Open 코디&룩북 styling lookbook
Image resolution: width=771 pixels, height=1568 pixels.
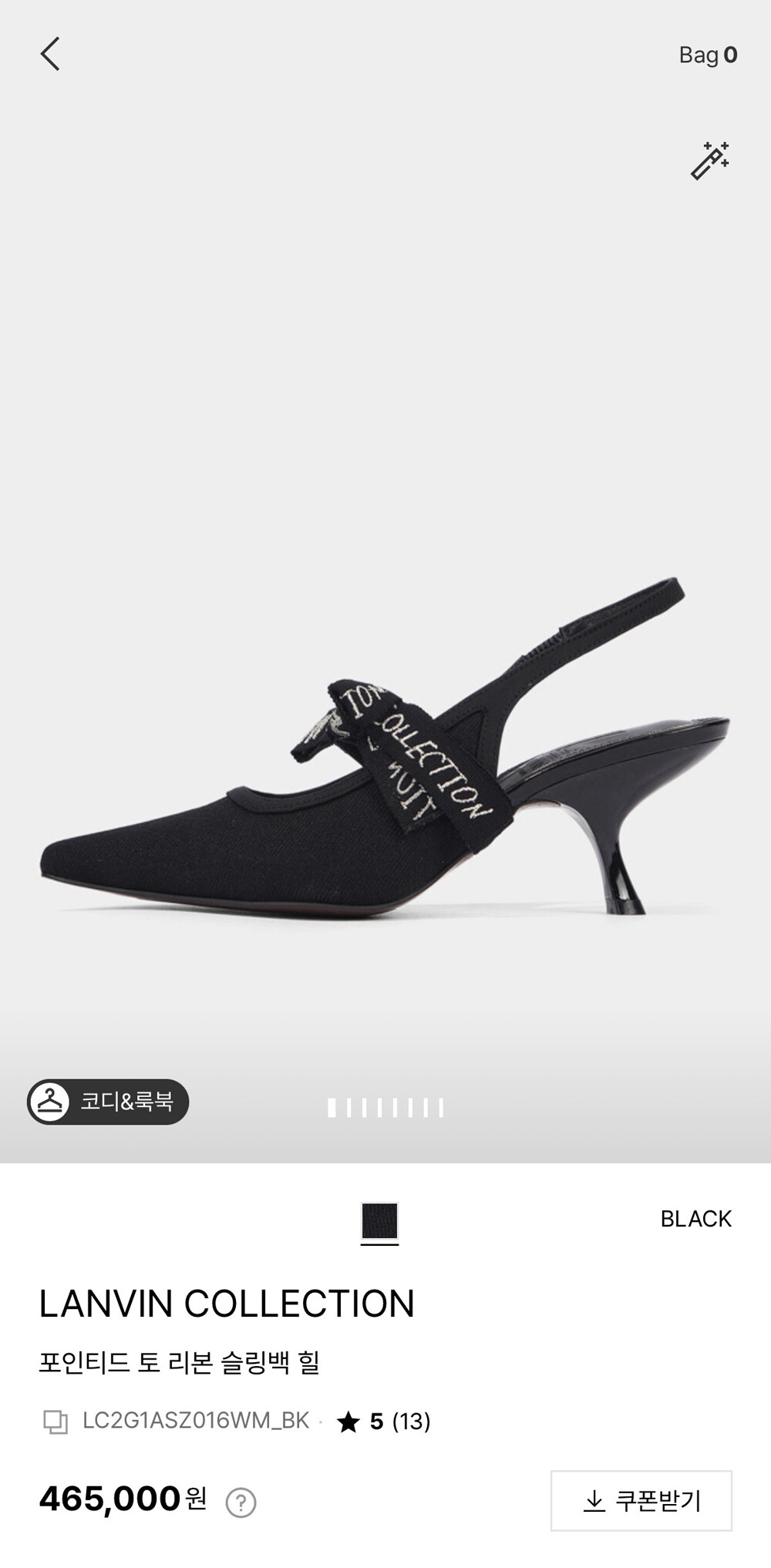[108, 1102]
